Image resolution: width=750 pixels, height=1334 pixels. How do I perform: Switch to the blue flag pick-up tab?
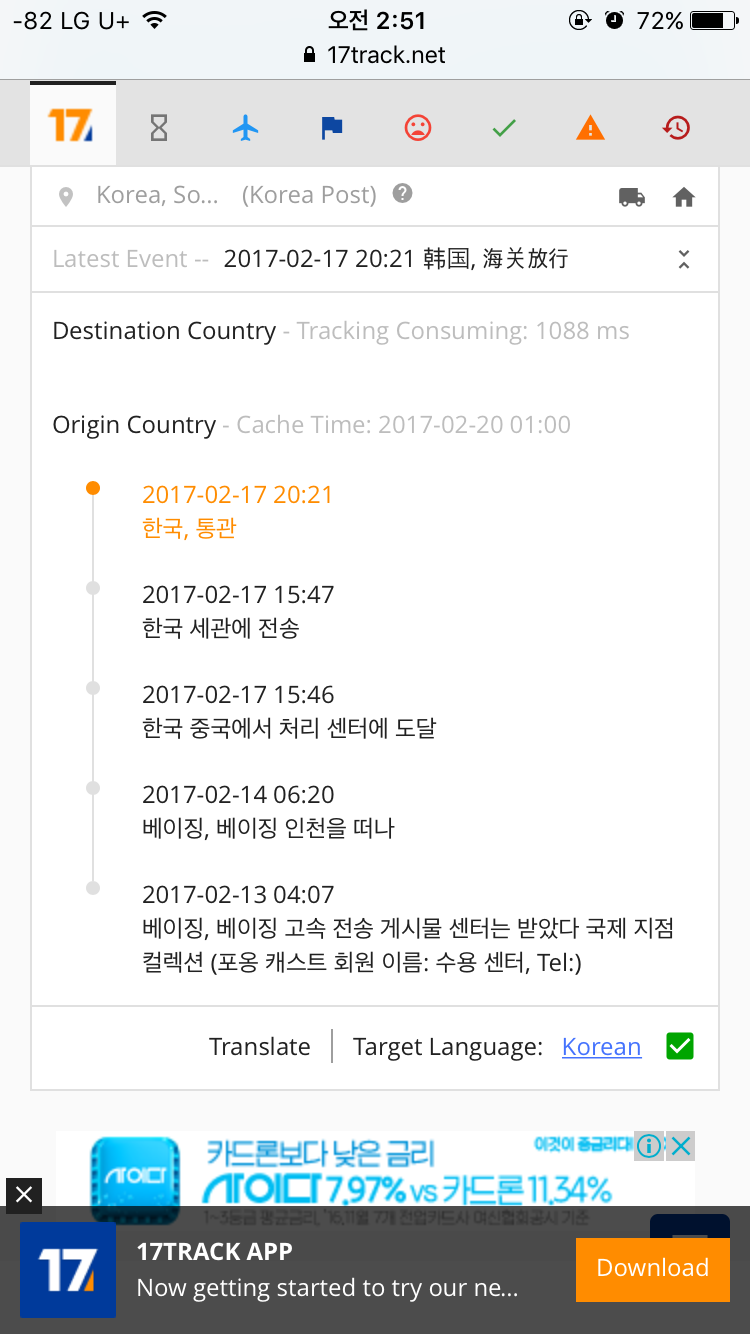click(x=332, y=128)
